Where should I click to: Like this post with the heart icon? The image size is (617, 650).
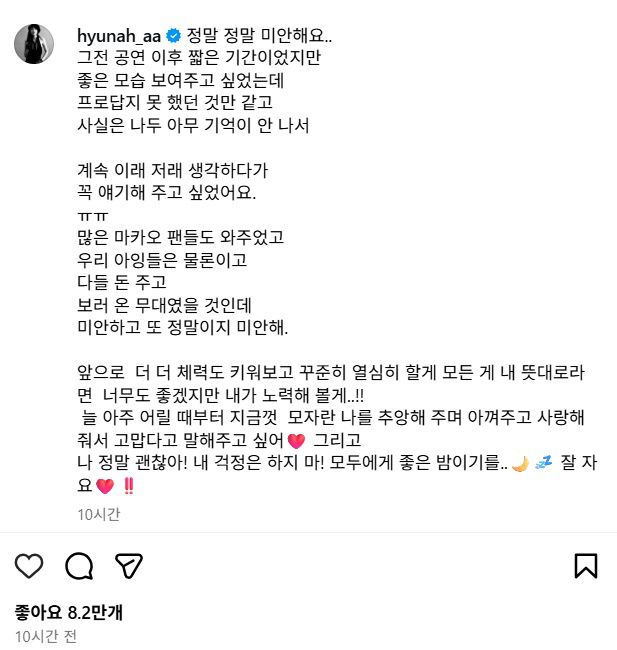click(x=29, y=566)
